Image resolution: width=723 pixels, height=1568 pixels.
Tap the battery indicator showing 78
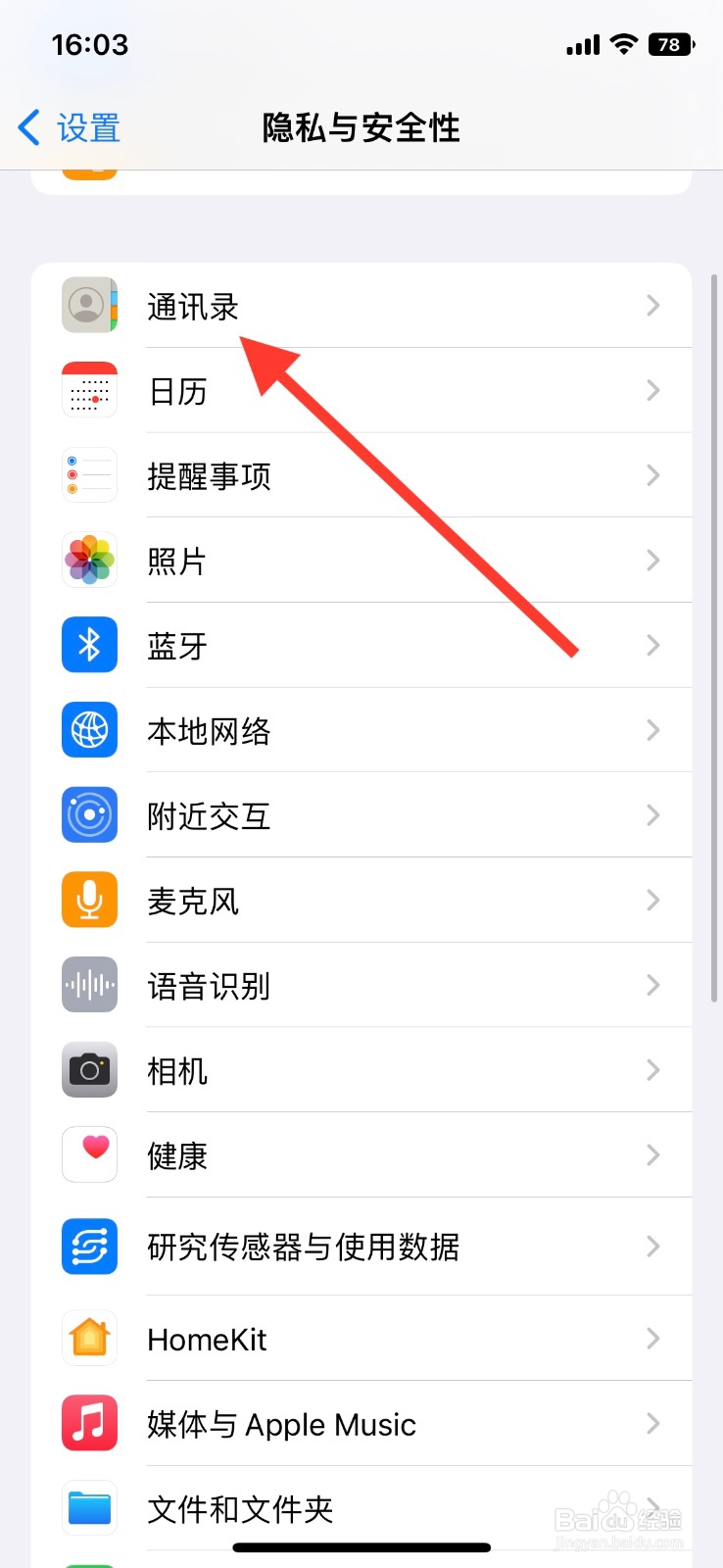667,44
